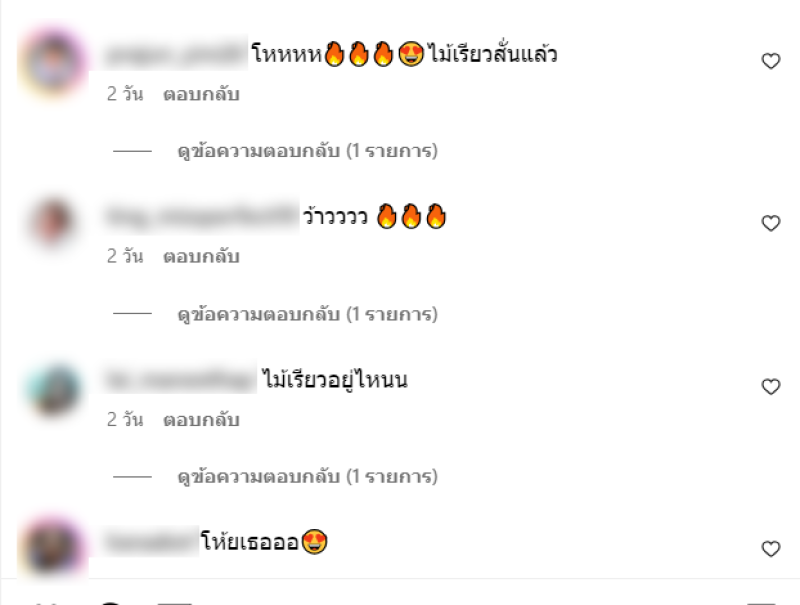
Task: Reply to the comment 'โหหหห ไม้เรียวสั่นแล้ว'
Action: [x=201, y=95]
